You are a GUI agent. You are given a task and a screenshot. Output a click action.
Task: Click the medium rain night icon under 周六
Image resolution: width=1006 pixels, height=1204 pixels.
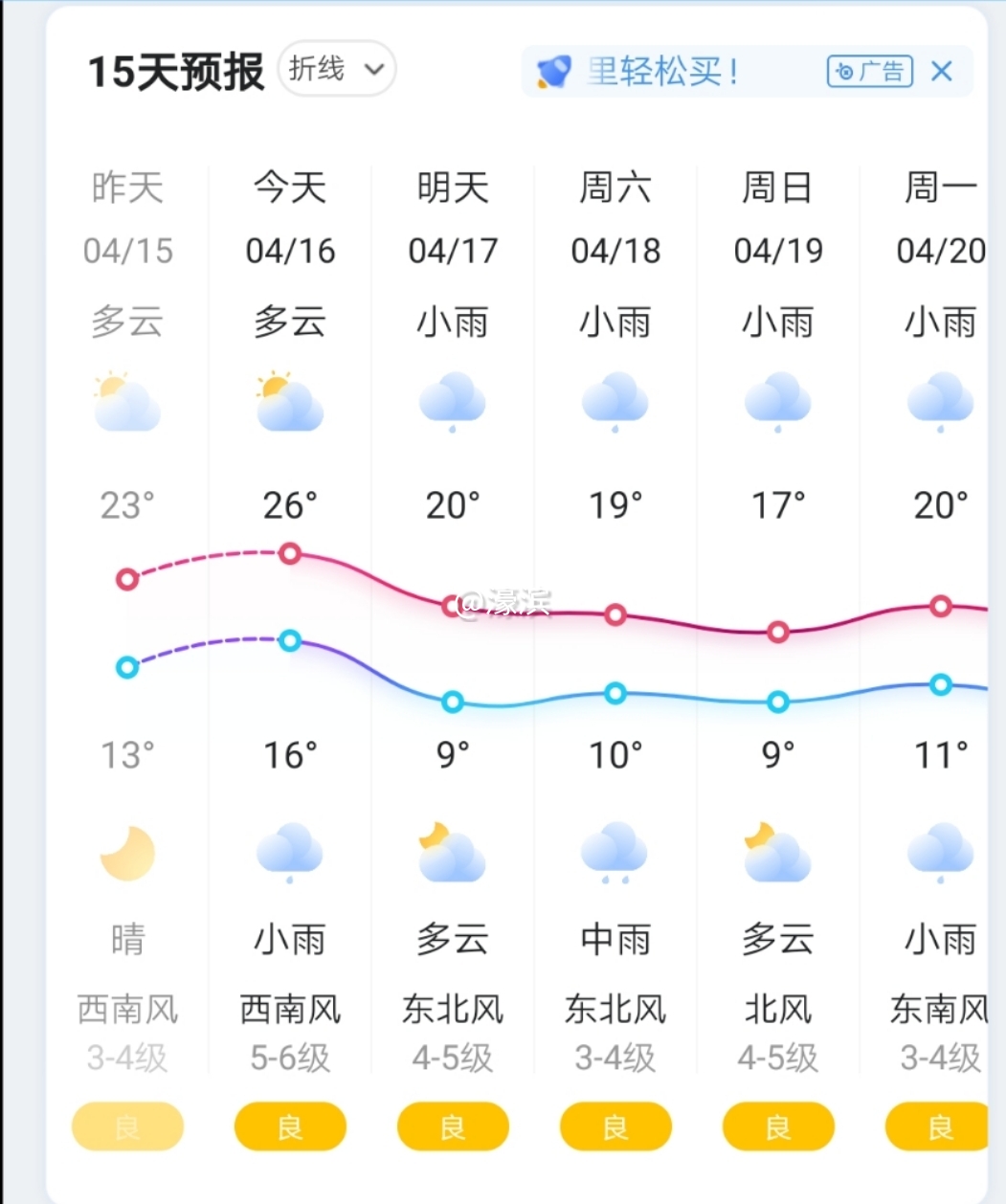(615, 852)
